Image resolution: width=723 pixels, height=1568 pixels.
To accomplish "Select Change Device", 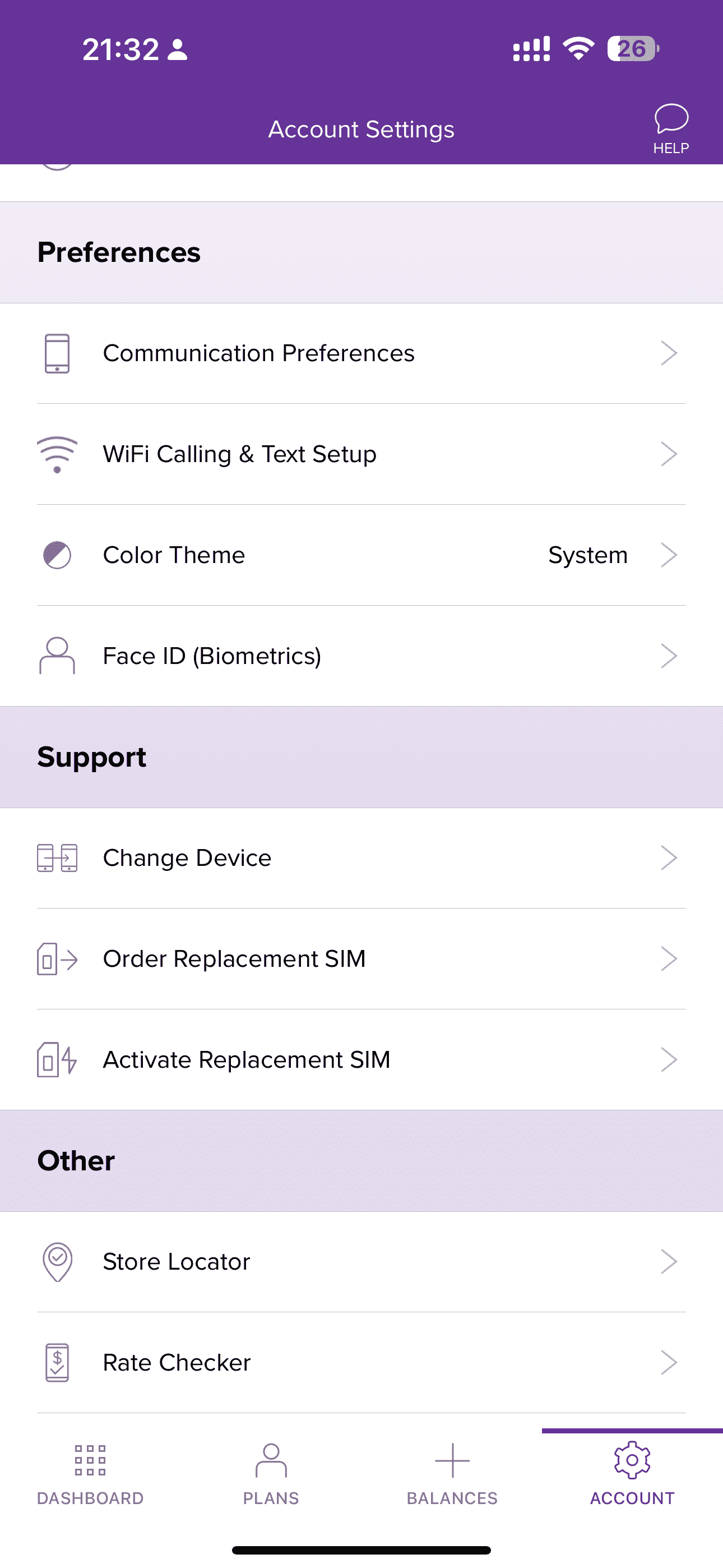I will coord(361,858).
